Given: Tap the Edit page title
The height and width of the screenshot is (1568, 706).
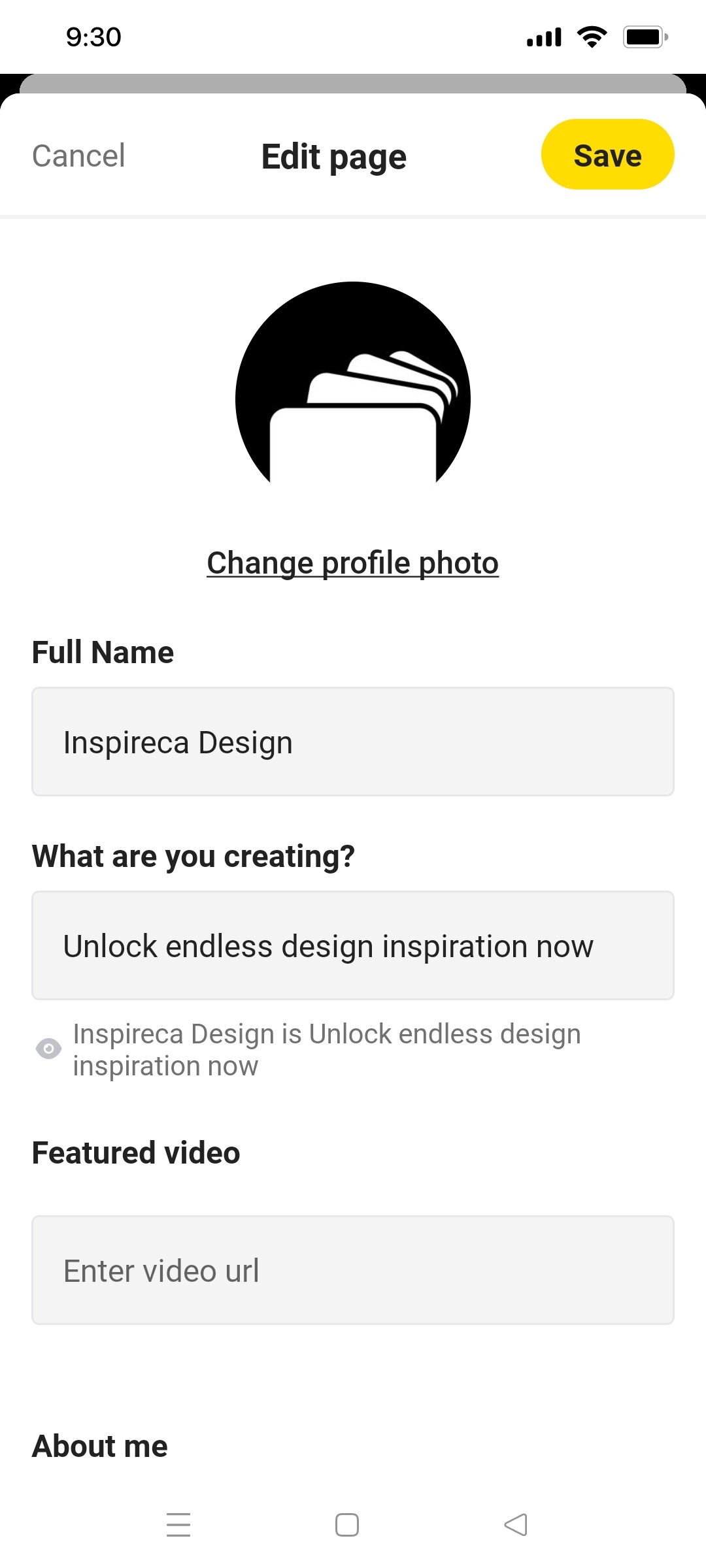Looking at the screenshot, I should coord(333,155).
